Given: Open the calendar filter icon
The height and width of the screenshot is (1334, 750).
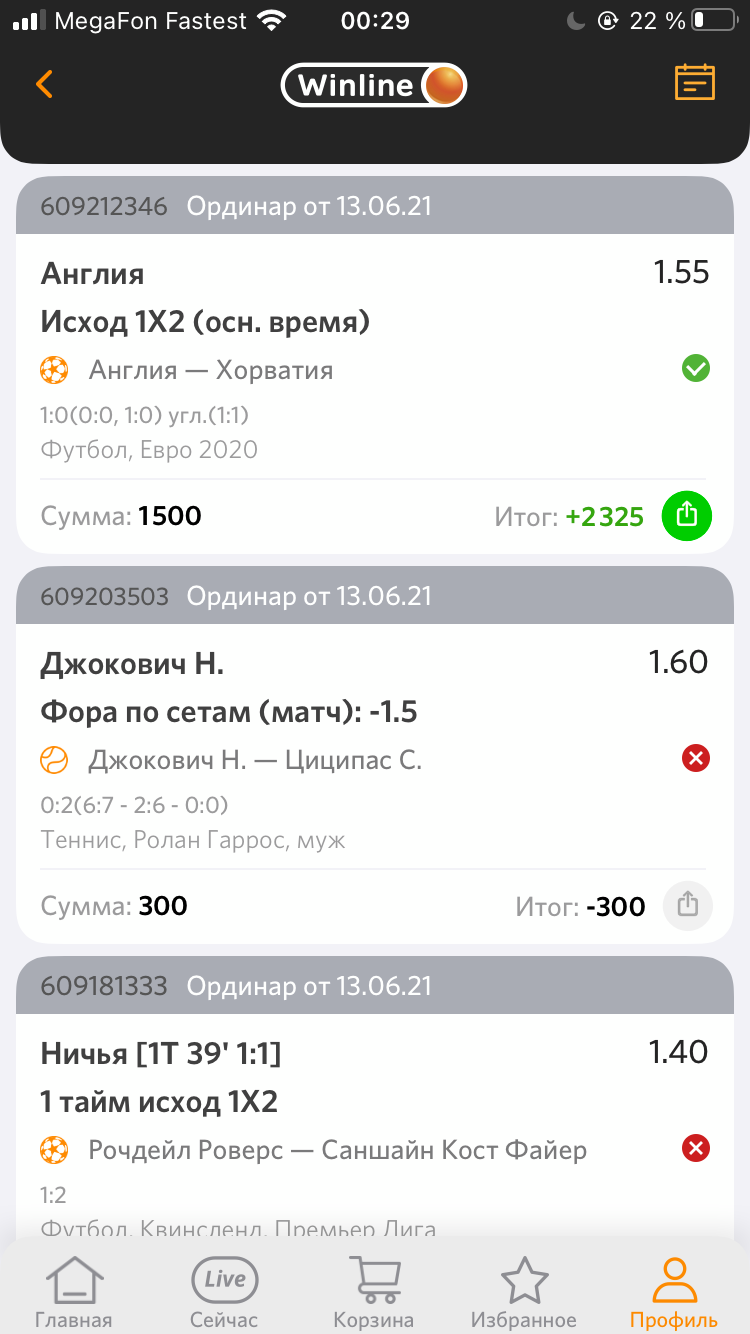Looking at the screenshot, I should [x=695, y=83].
